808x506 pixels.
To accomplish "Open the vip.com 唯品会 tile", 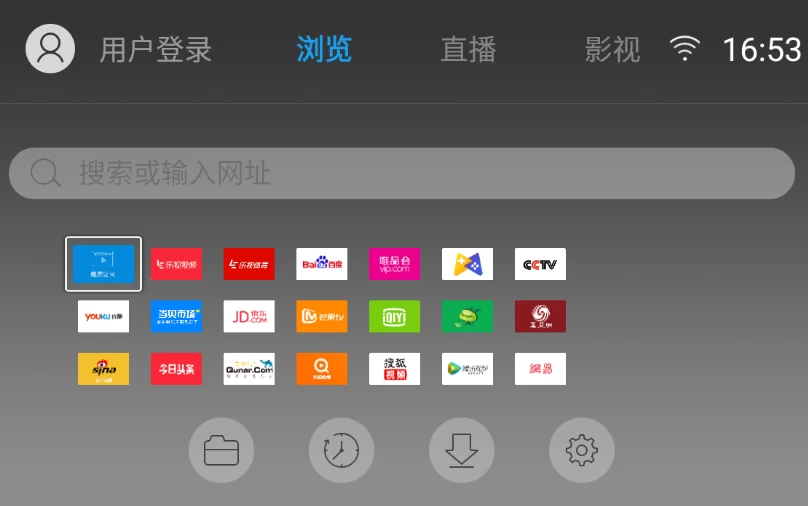I will point(395,264).
